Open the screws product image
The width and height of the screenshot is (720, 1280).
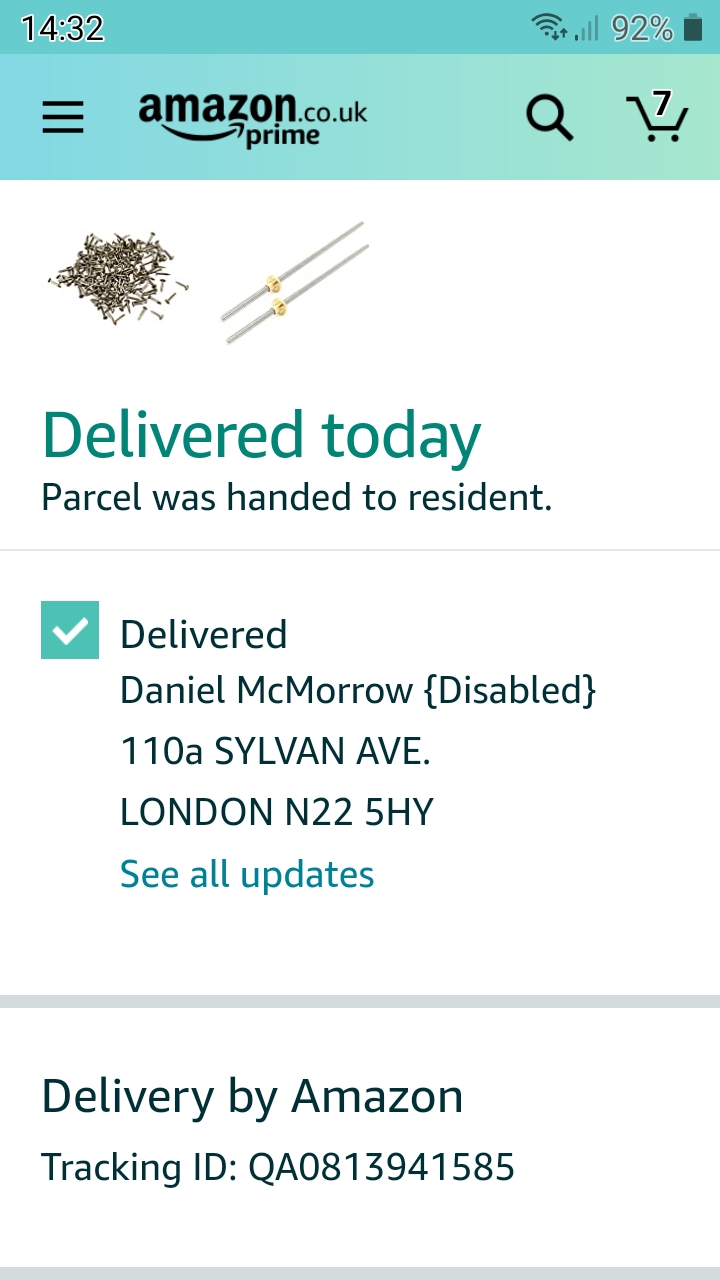(118, 280)
